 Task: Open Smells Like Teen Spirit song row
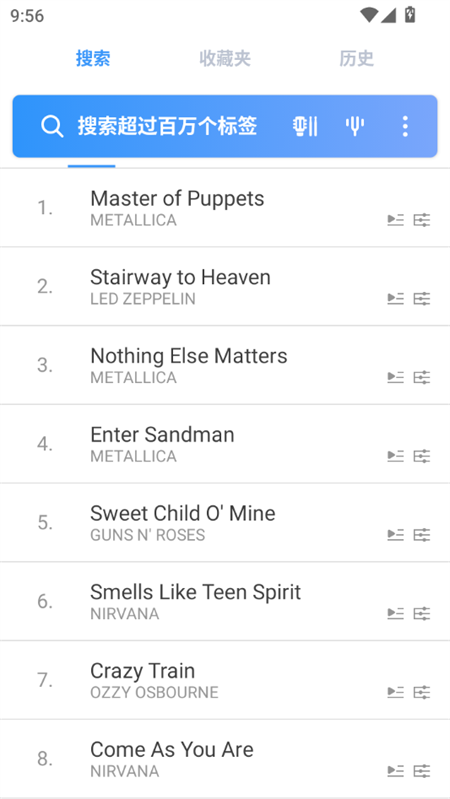[x=225, y=601]
